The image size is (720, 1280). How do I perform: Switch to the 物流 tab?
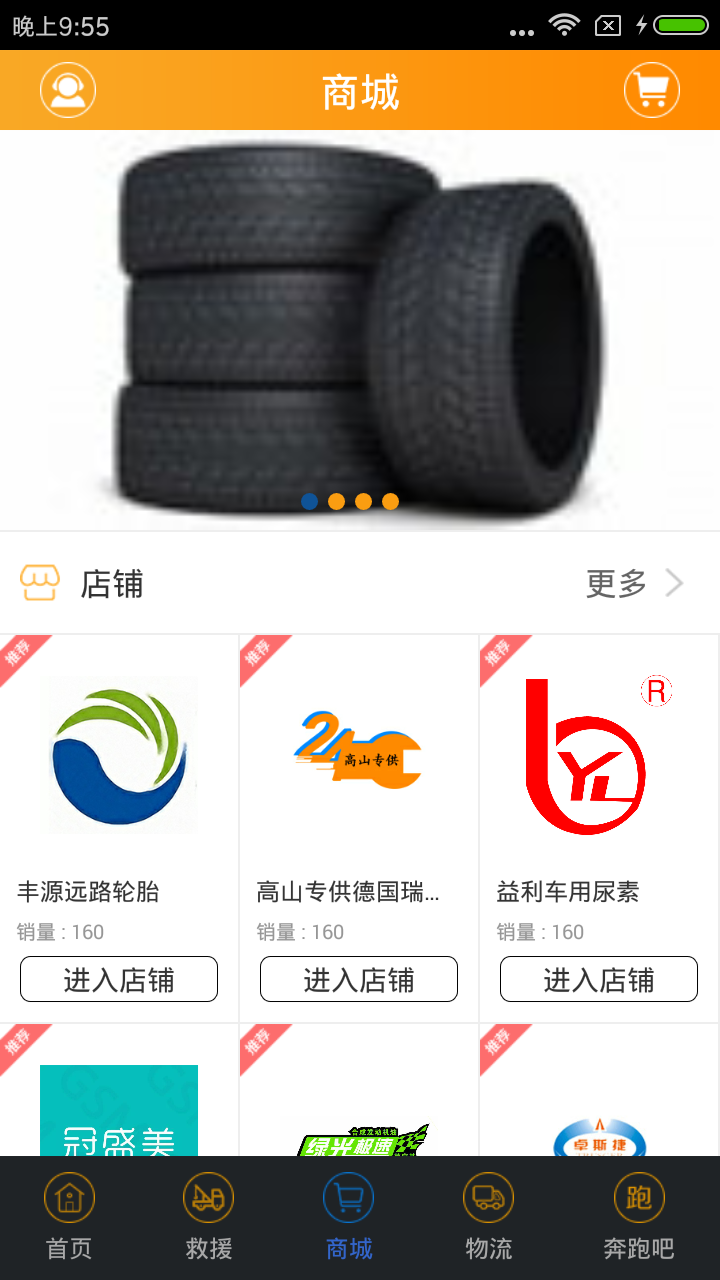click(x=487, y=1215)
